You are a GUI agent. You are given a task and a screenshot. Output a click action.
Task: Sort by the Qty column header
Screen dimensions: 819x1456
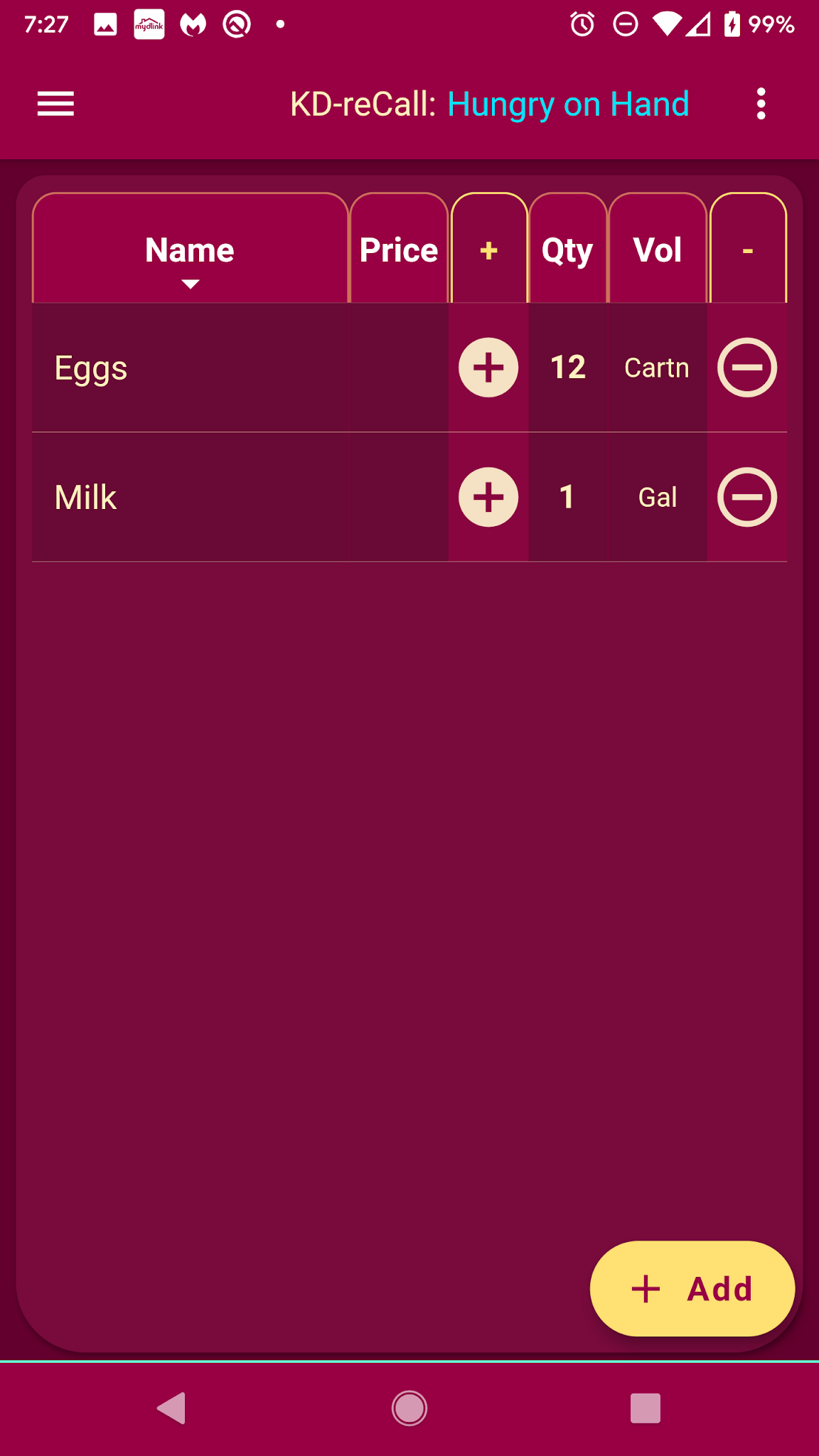[x=567, y=250]
